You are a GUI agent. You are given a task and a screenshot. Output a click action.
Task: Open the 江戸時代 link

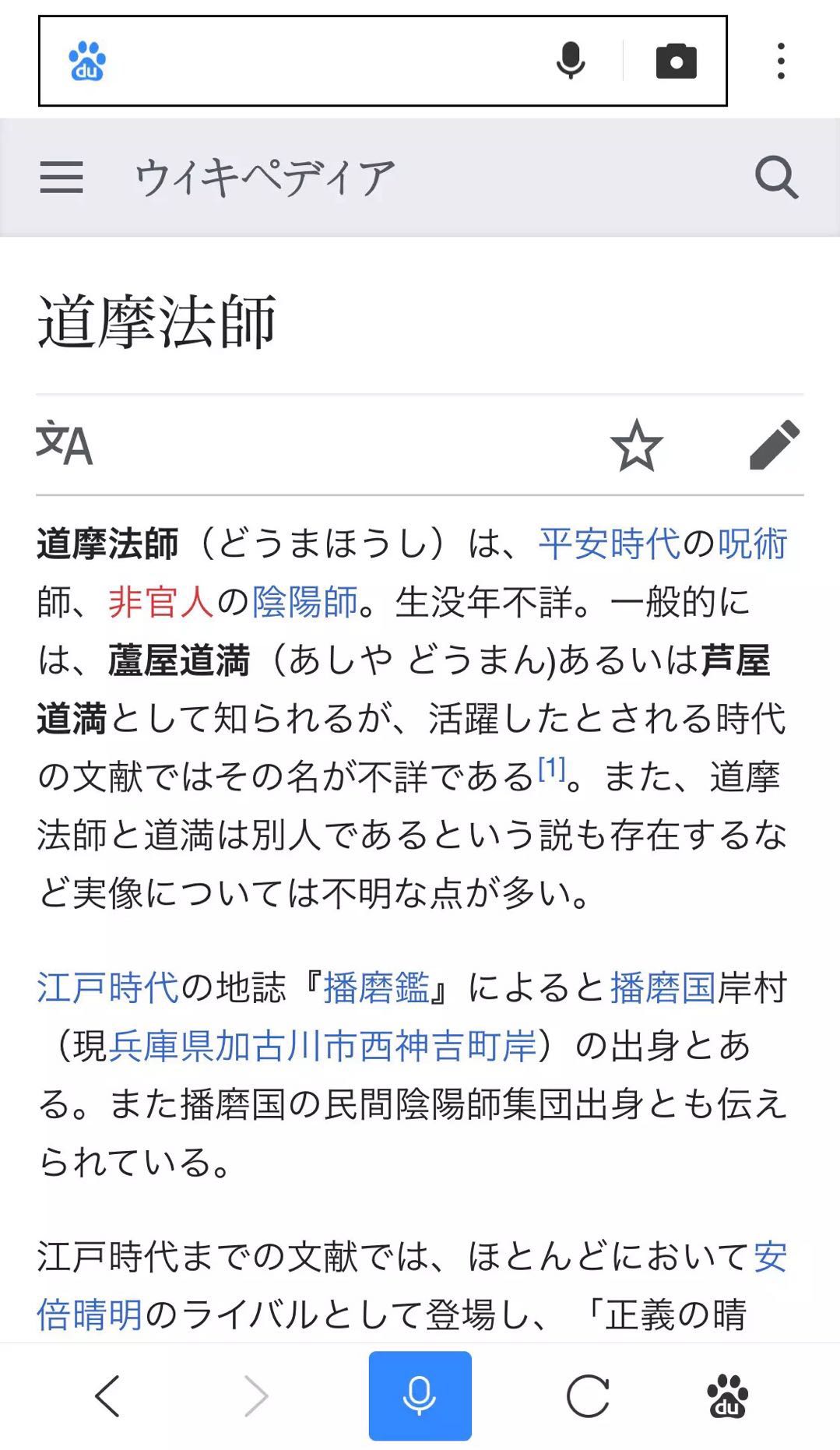pos(107,987)
